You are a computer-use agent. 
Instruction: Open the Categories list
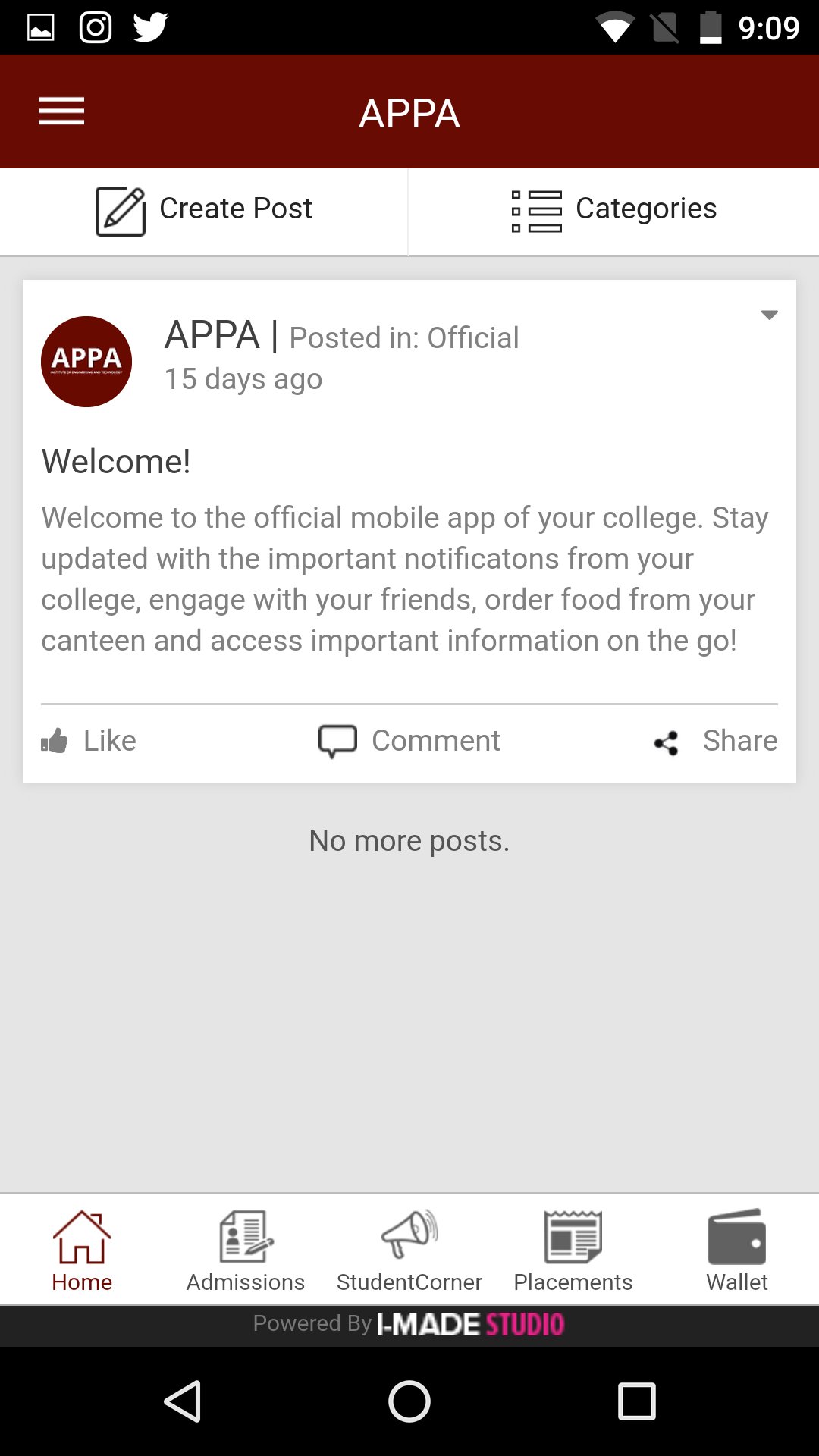613,211
